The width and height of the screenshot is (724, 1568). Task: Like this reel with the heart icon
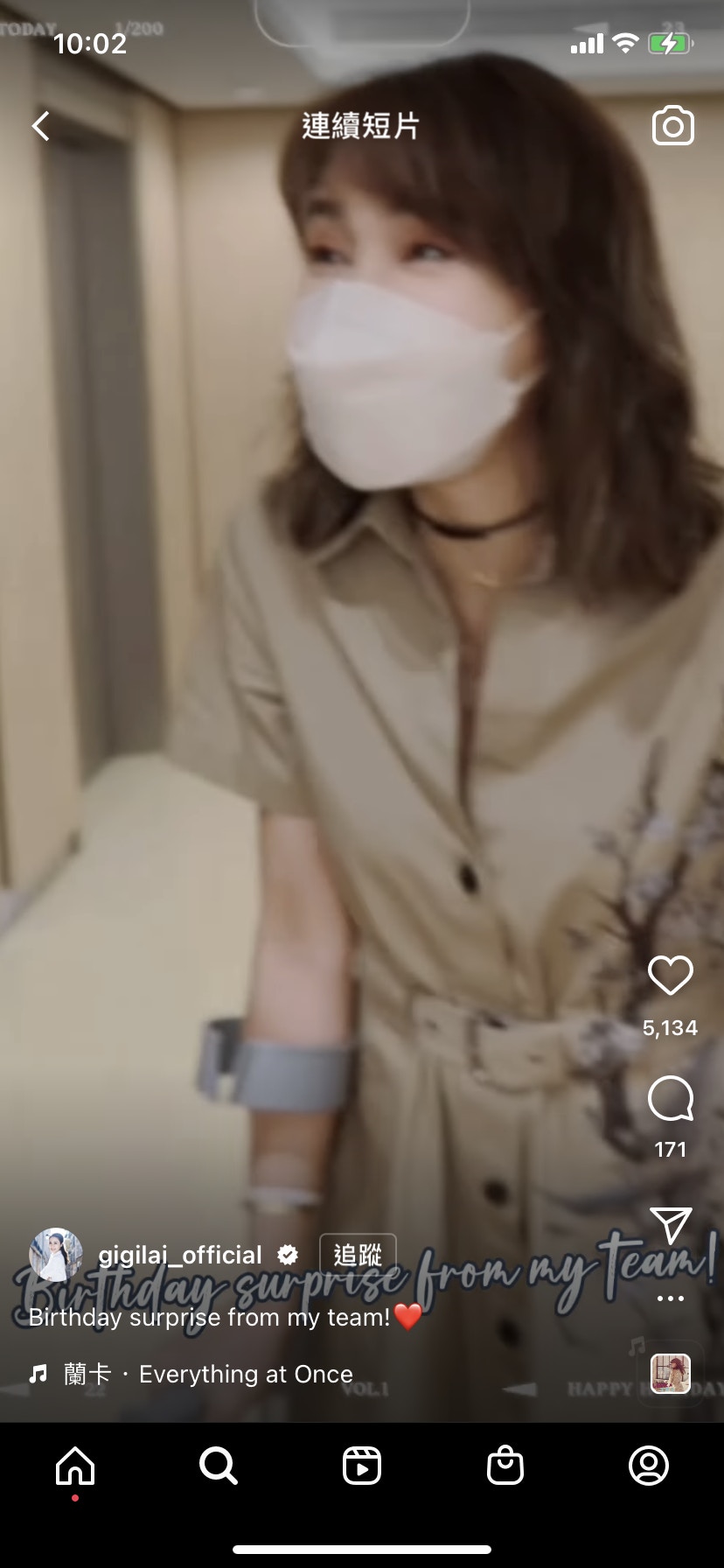[670, 975]
